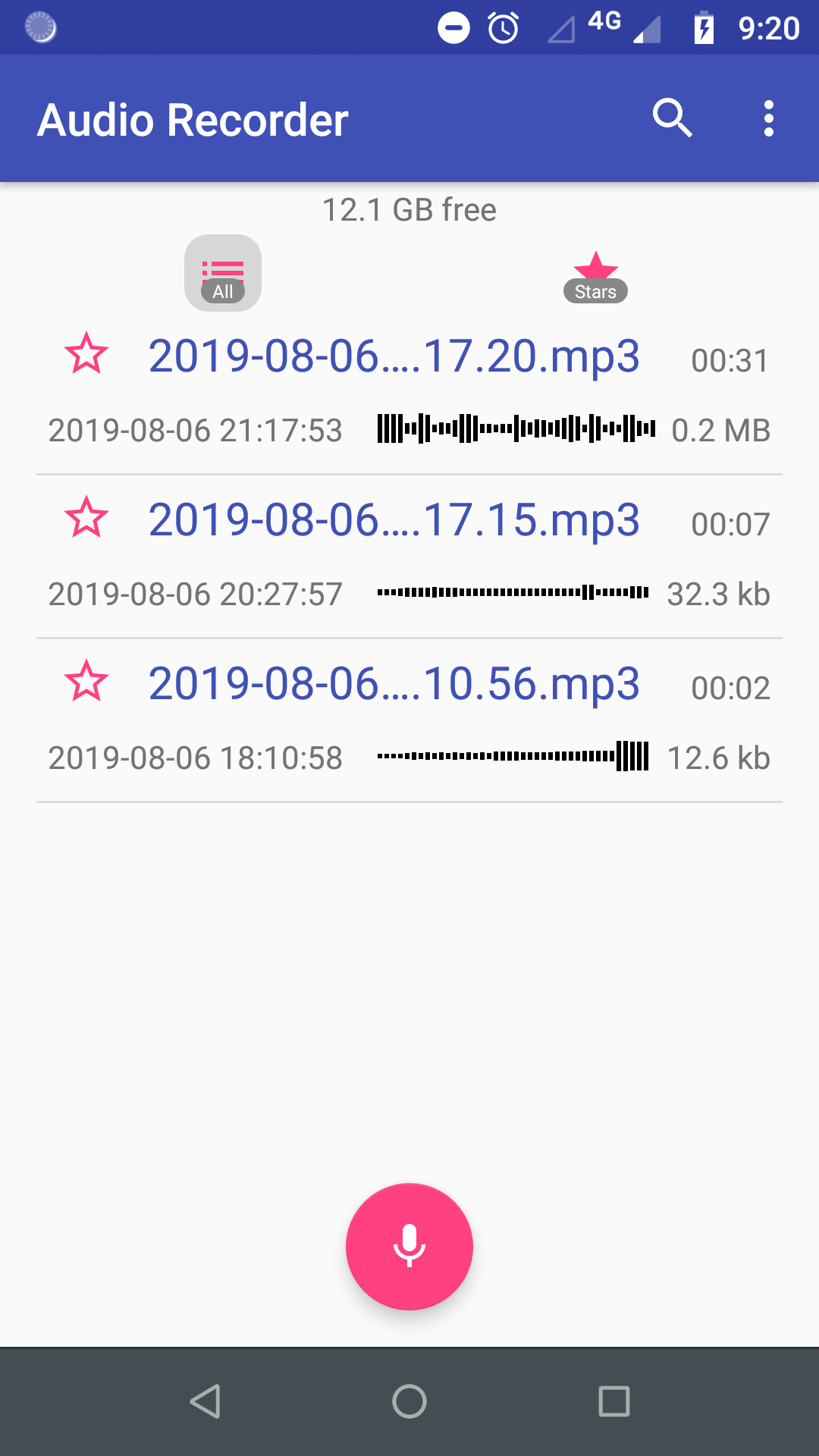Go back using the system back button
Viewport: 819px width, 1456px height.
click(x=205, y=1401)
